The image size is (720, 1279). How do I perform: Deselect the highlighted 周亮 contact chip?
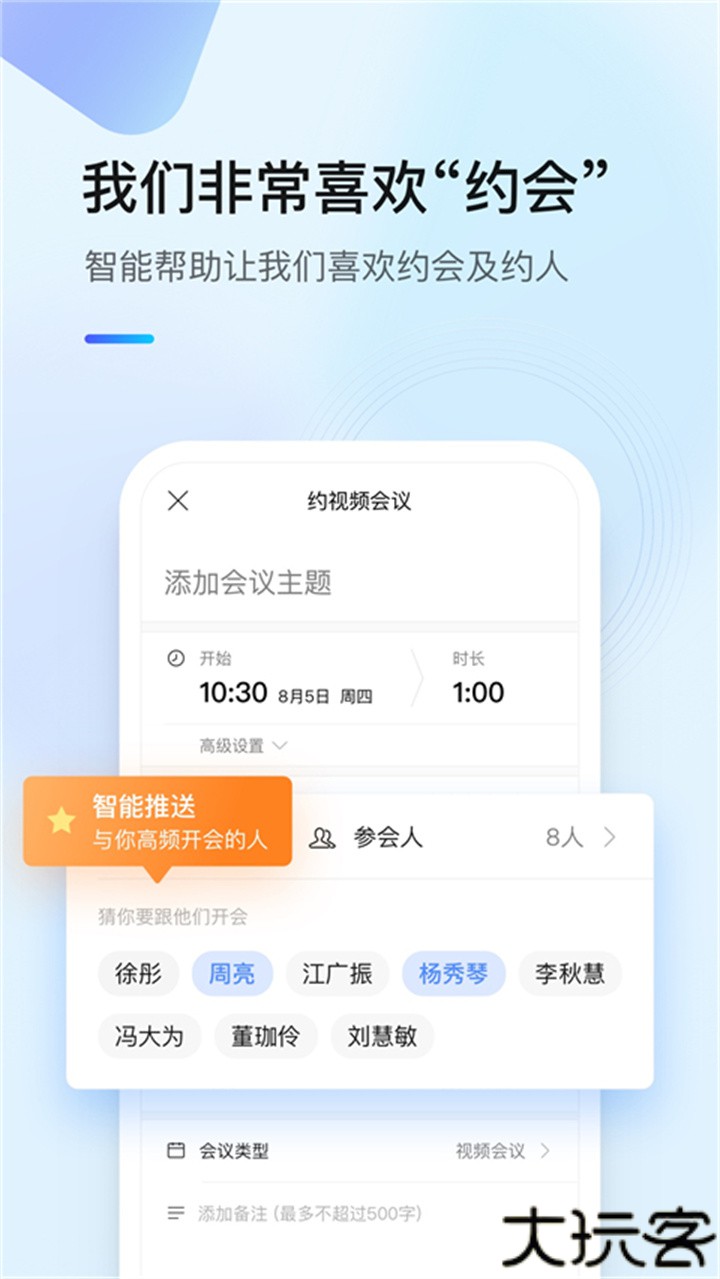(x=231, y=973)
